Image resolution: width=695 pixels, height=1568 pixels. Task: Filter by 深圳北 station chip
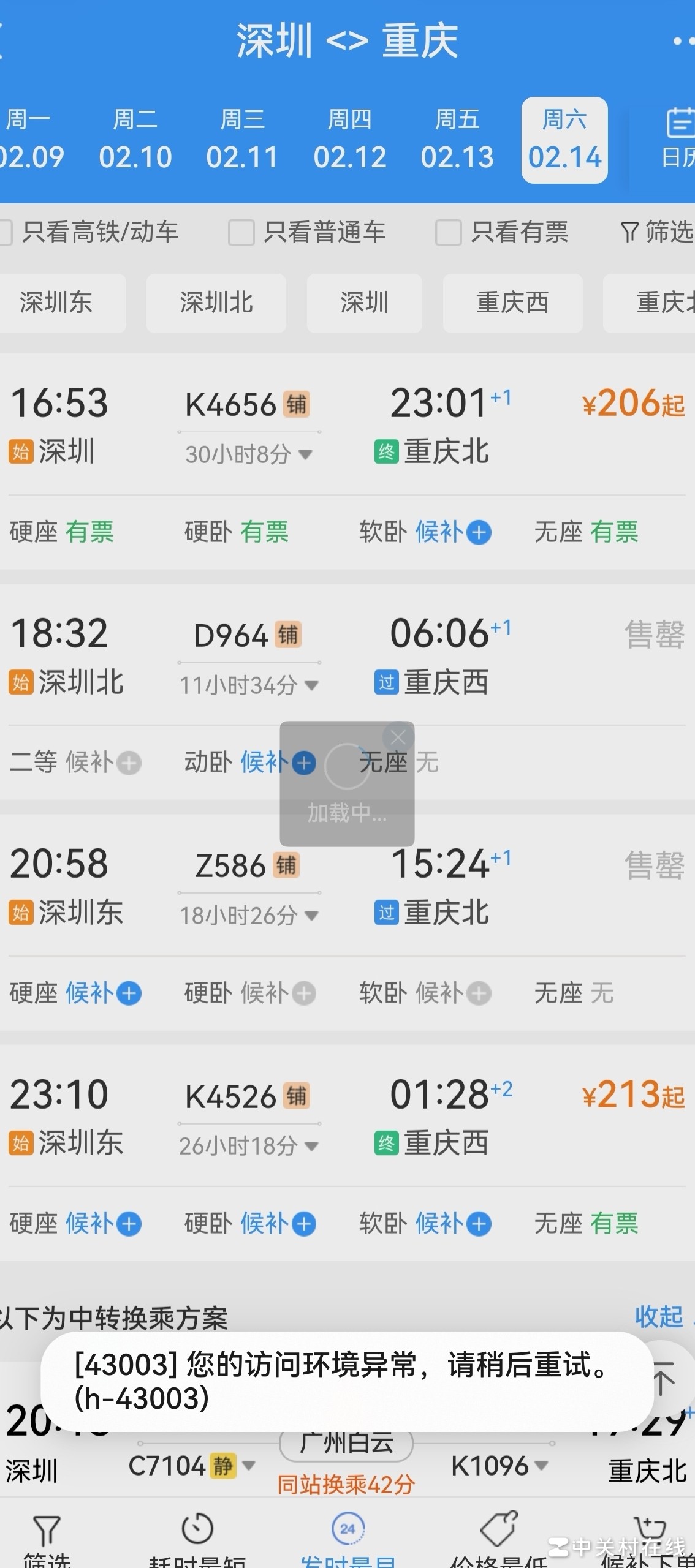tap(216, 303)
